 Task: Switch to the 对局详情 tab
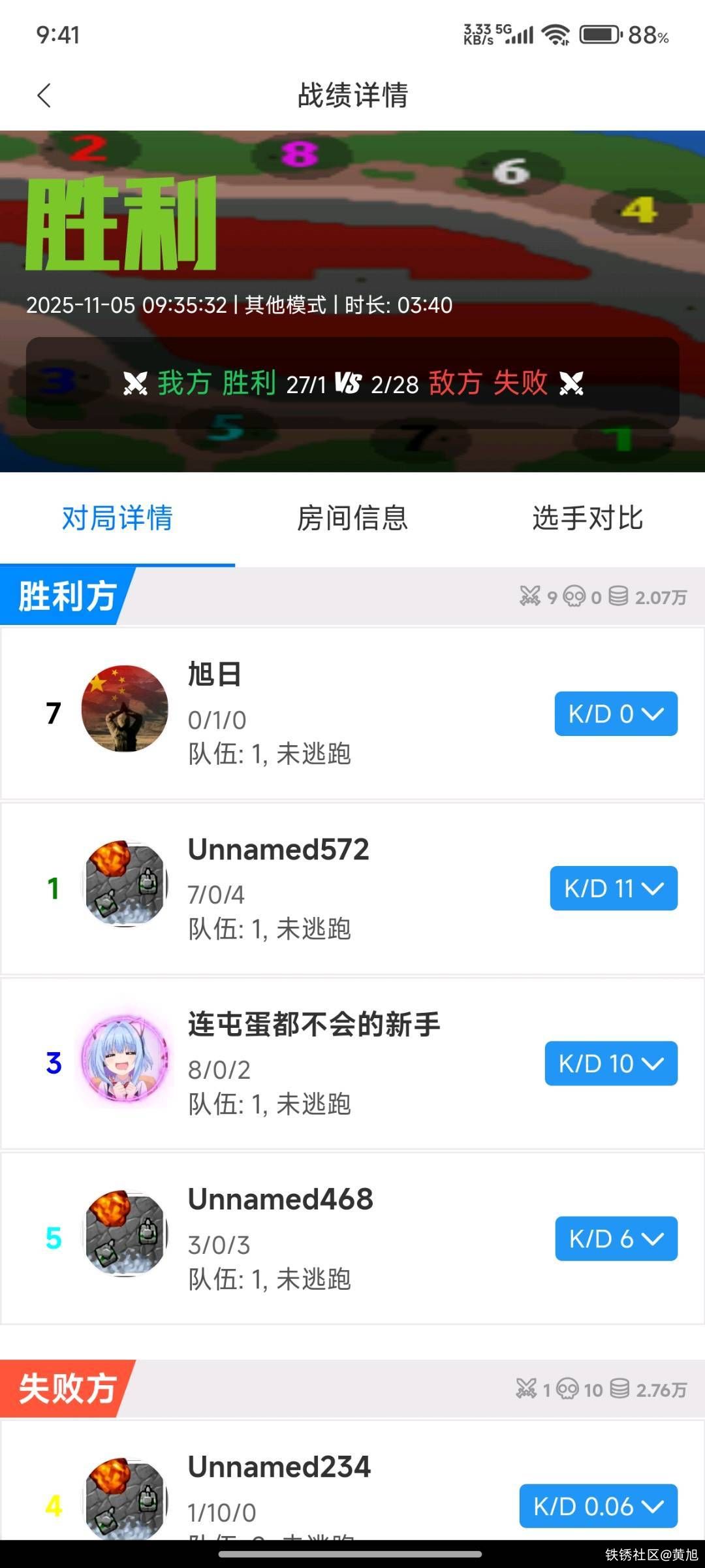tap(117, 519)
